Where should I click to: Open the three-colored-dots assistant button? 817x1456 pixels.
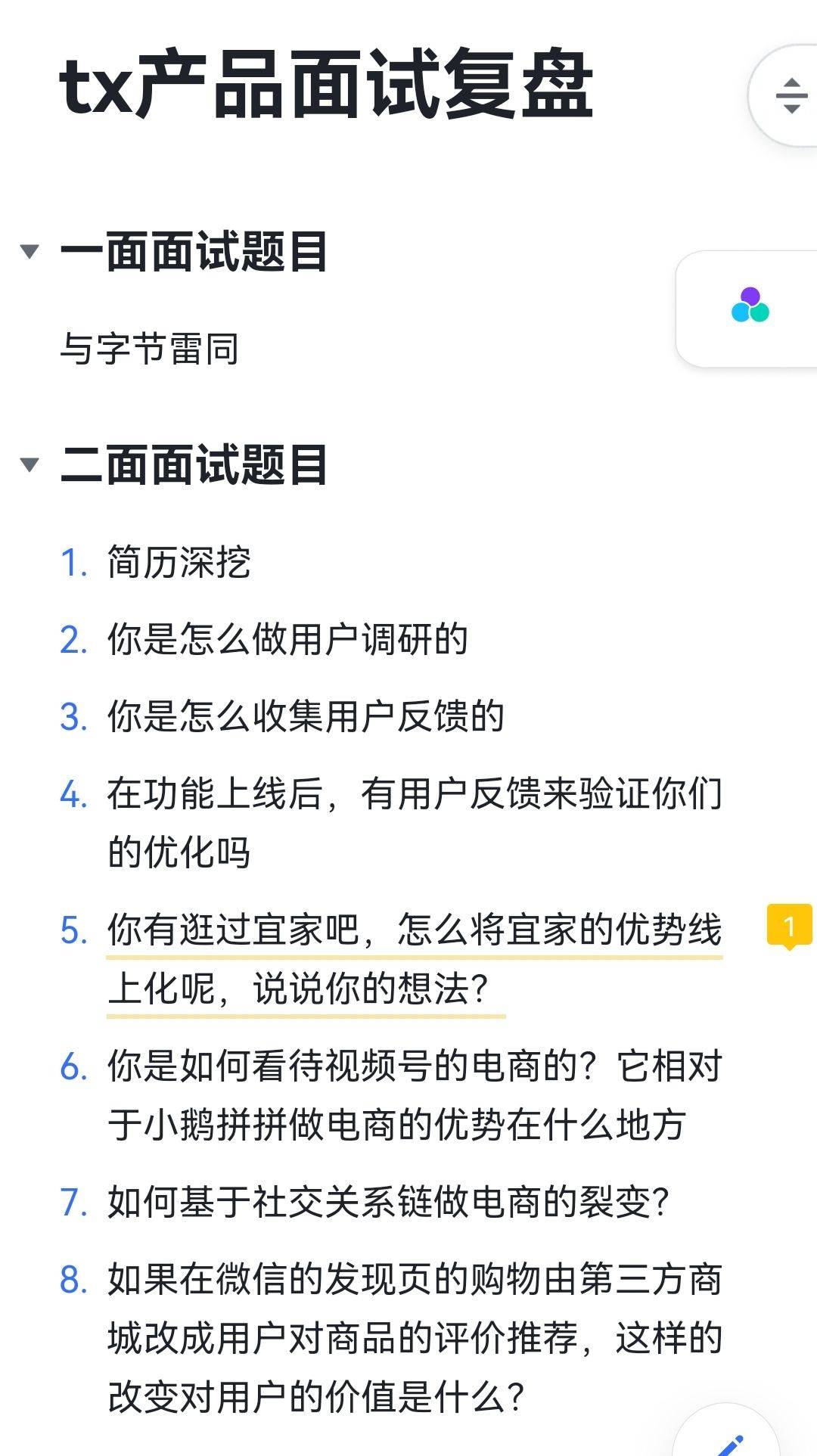[x=750, y=306]
